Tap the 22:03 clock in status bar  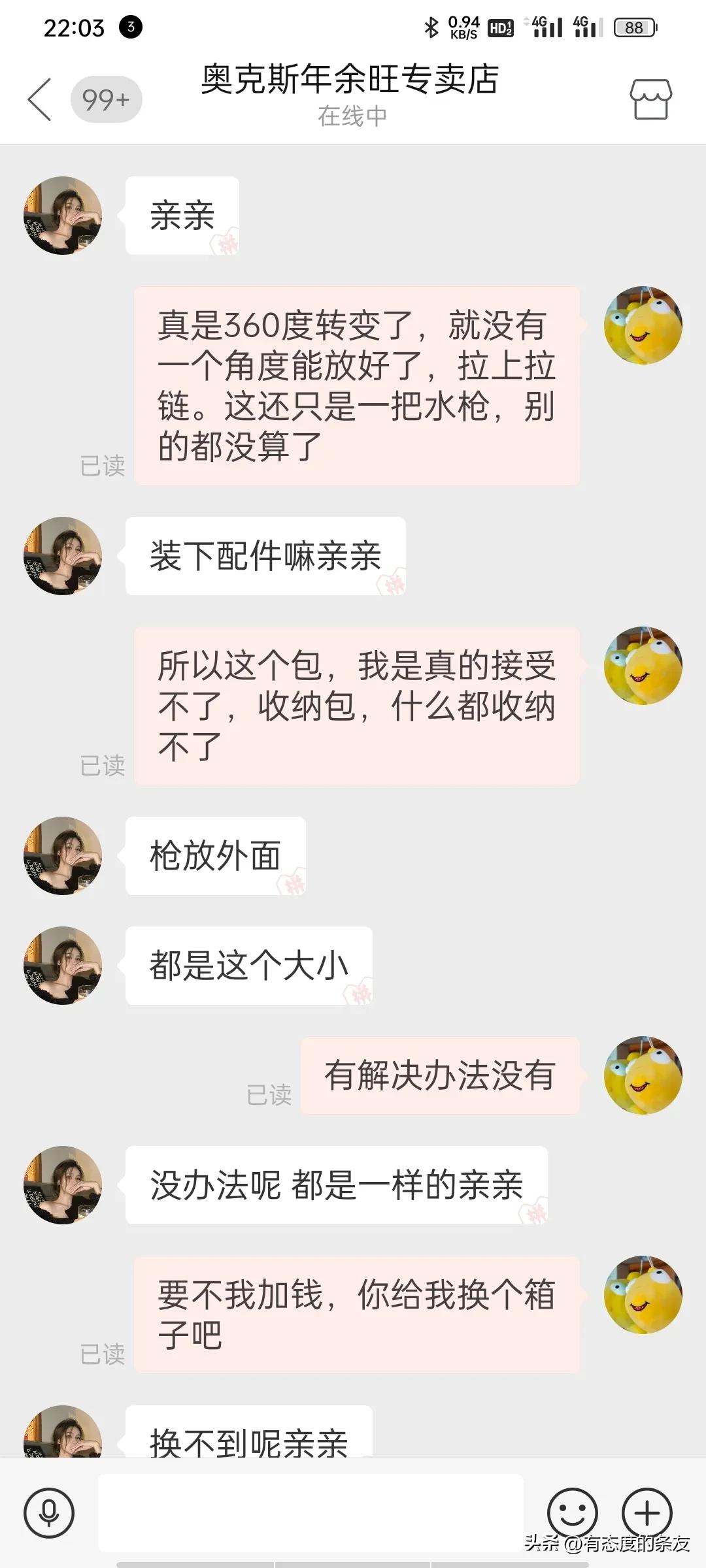click(x=75, y=28)
